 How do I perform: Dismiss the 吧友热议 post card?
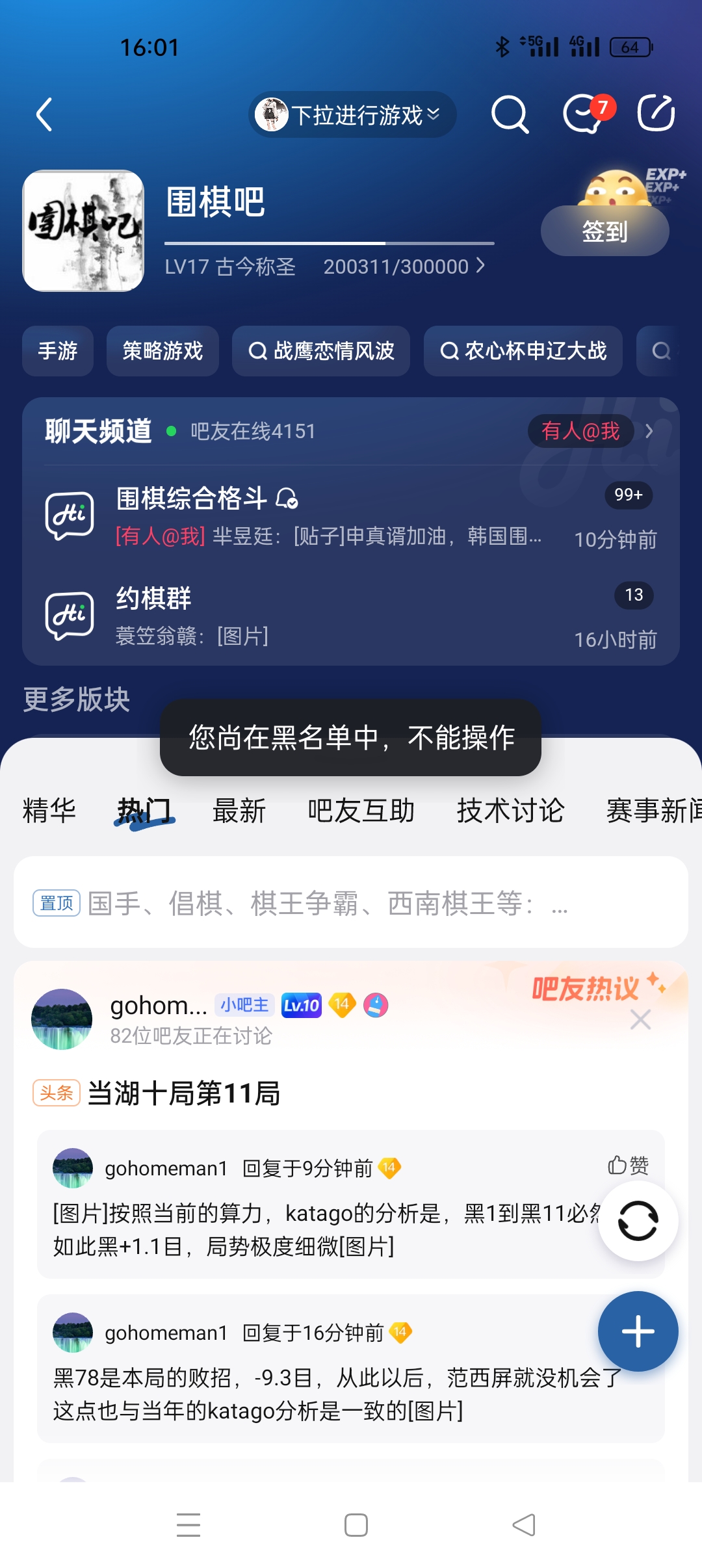click(640, 1019)
